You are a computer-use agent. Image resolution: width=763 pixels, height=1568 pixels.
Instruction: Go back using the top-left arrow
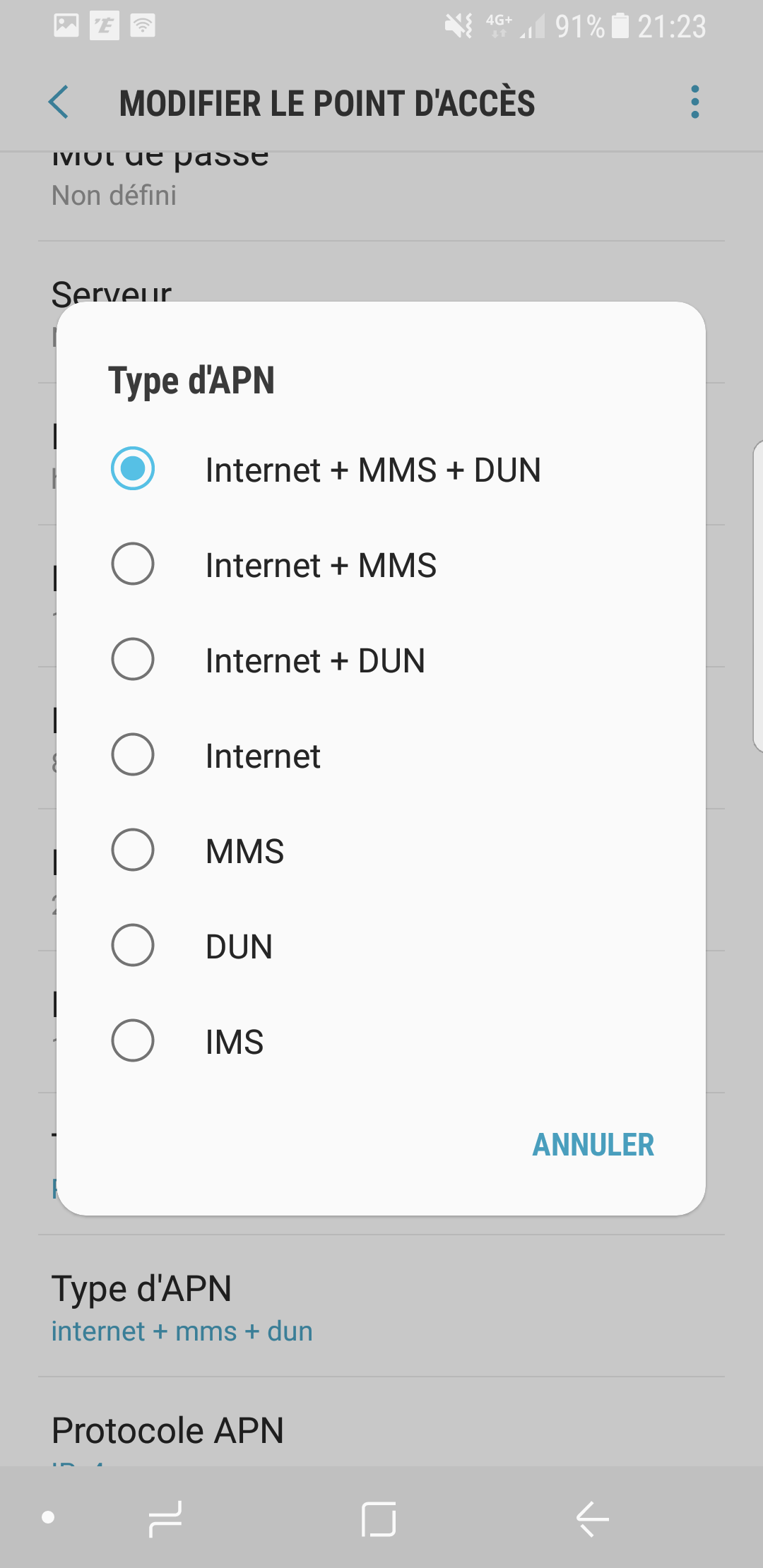tap(59, 102)
